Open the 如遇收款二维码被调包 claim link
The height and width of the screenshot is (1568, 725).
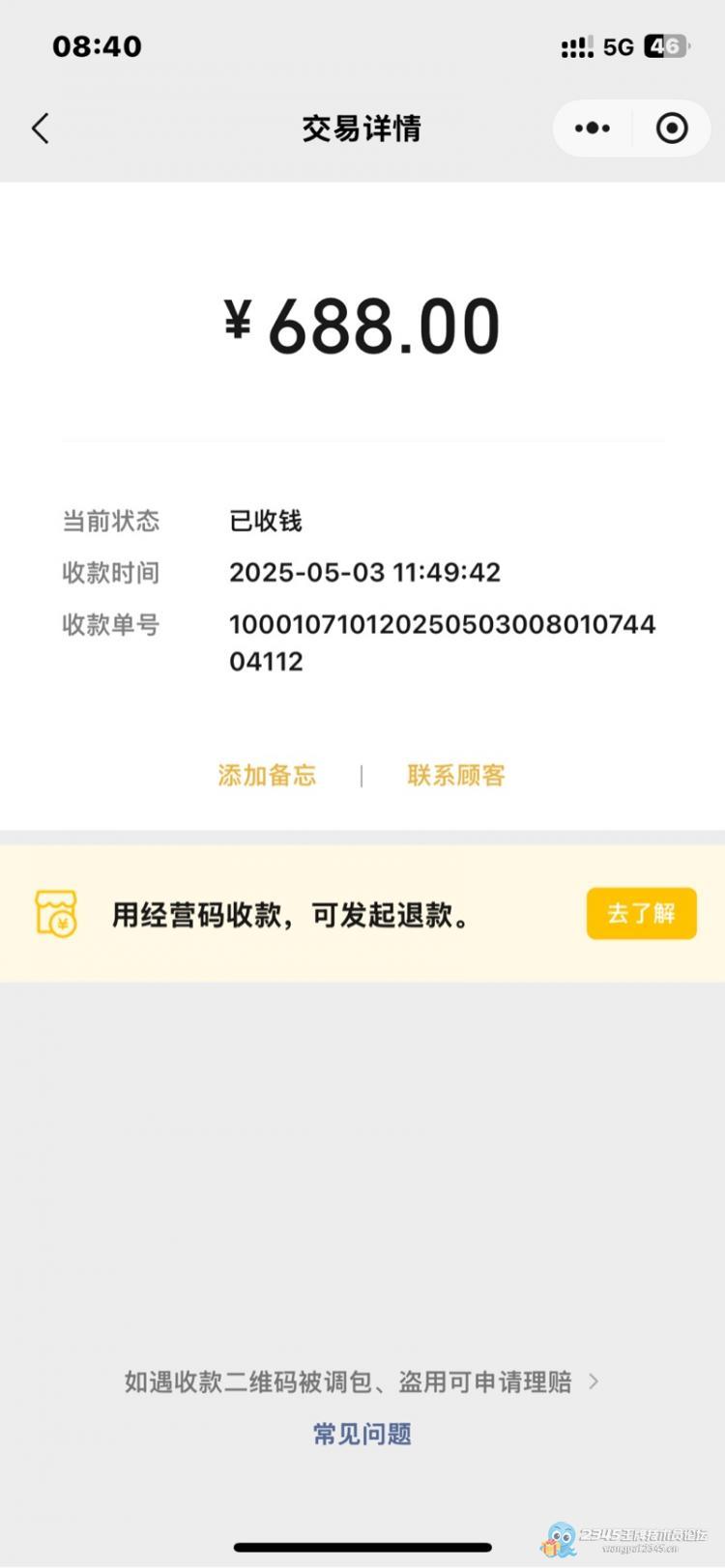[361, 1382]
